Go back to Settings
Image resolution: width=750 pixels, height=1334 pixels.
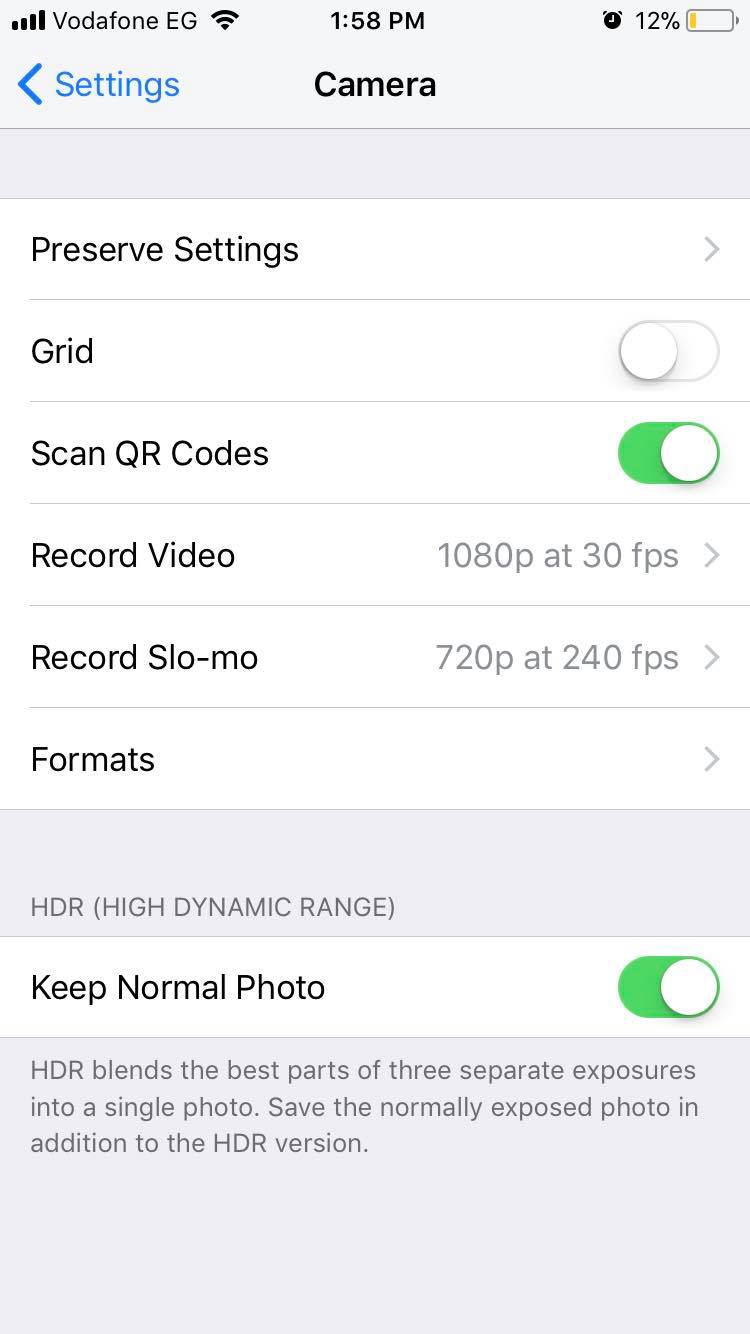point(98,85)
